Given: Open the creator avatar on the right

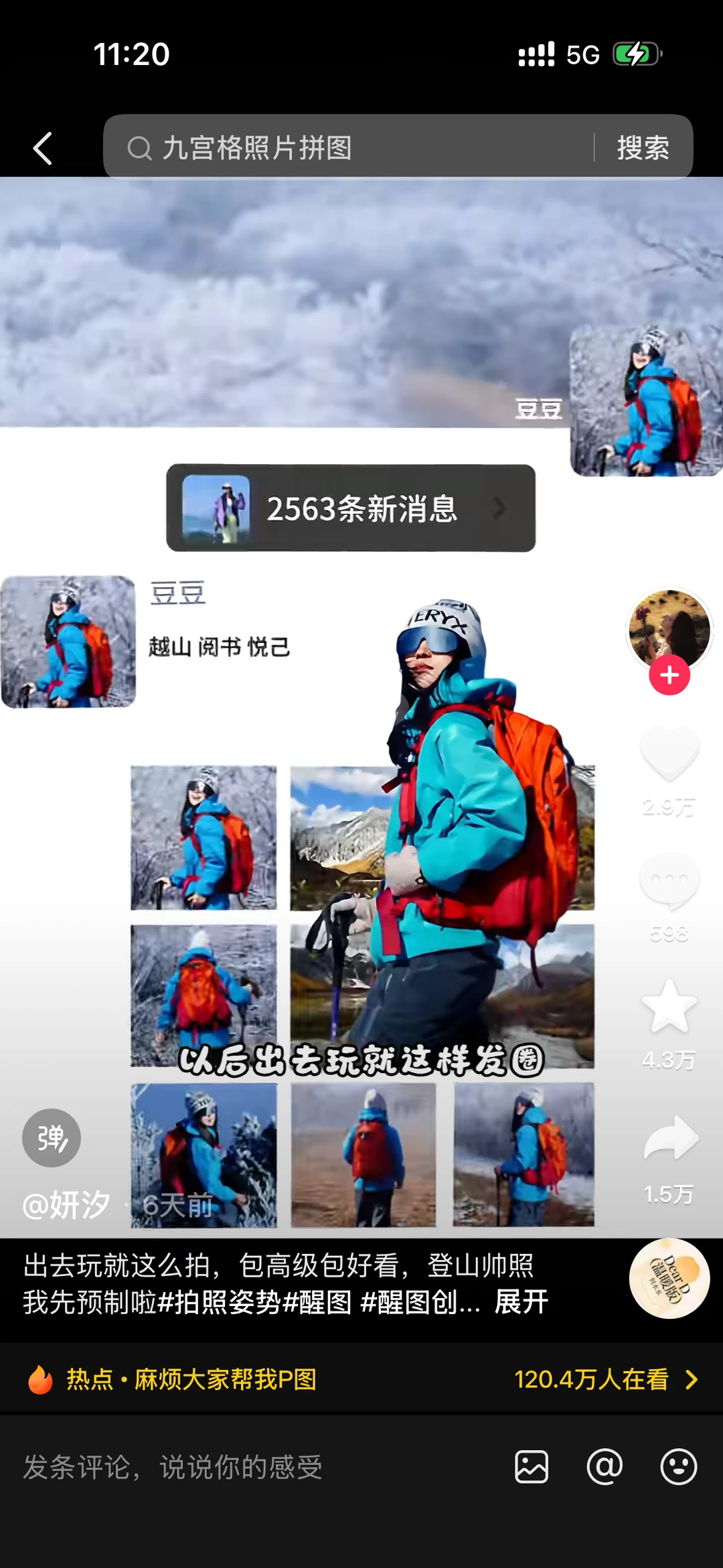Looking at the screenshot, I should click(669, 628).
